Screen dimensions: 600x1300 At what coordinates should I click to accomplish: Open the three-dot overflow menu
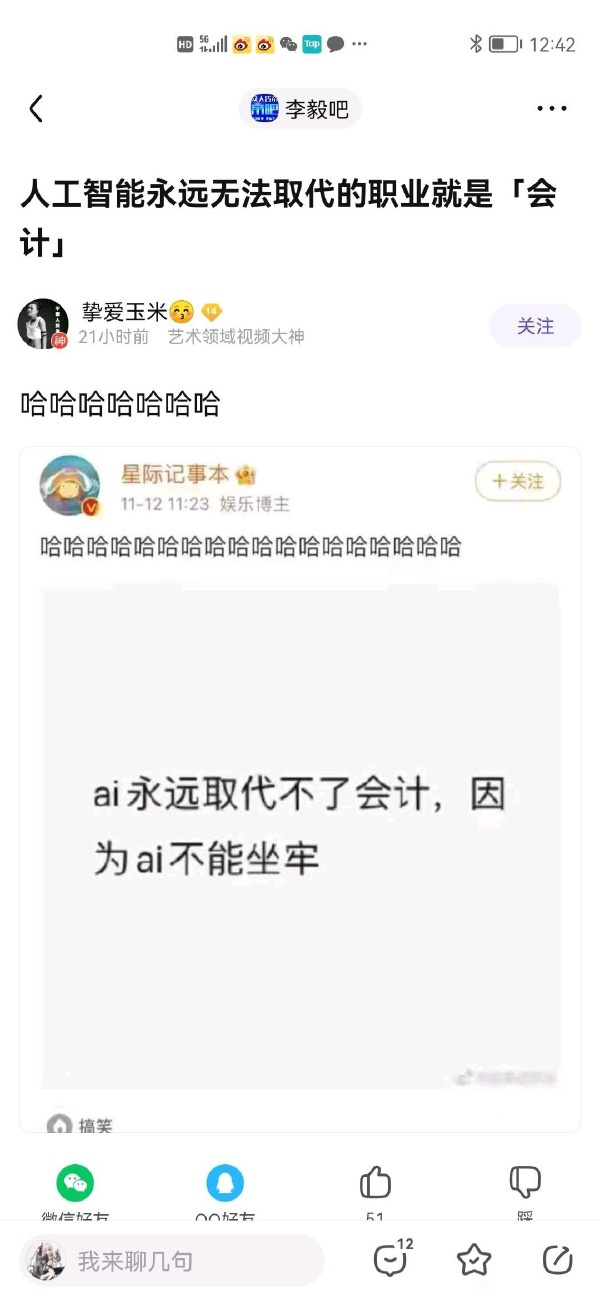point(552,109)
